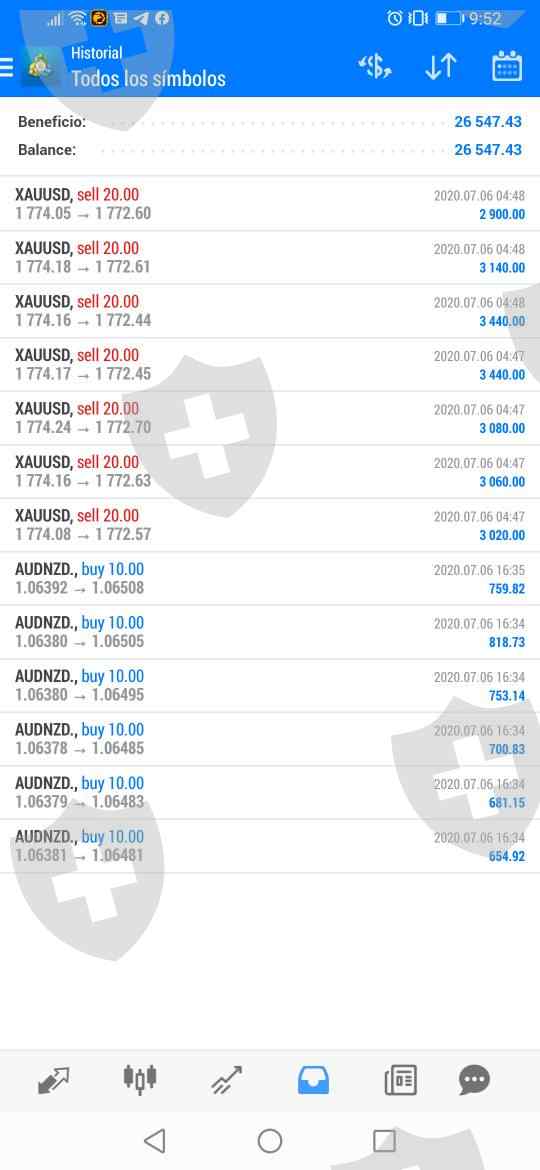
Task: Open the sort order arrows
Action: tap(440, 67)
